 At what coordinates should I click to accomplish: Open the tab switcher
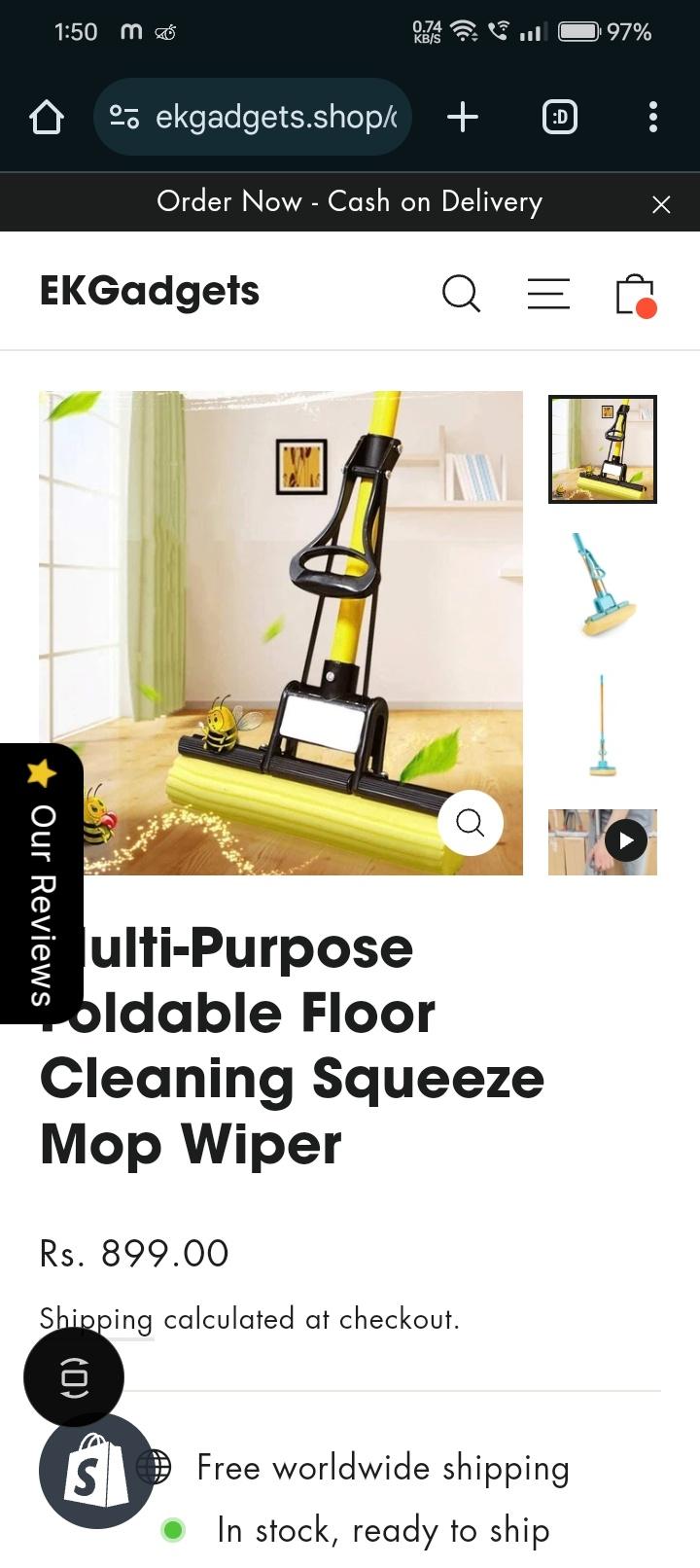tap(559, 118)
